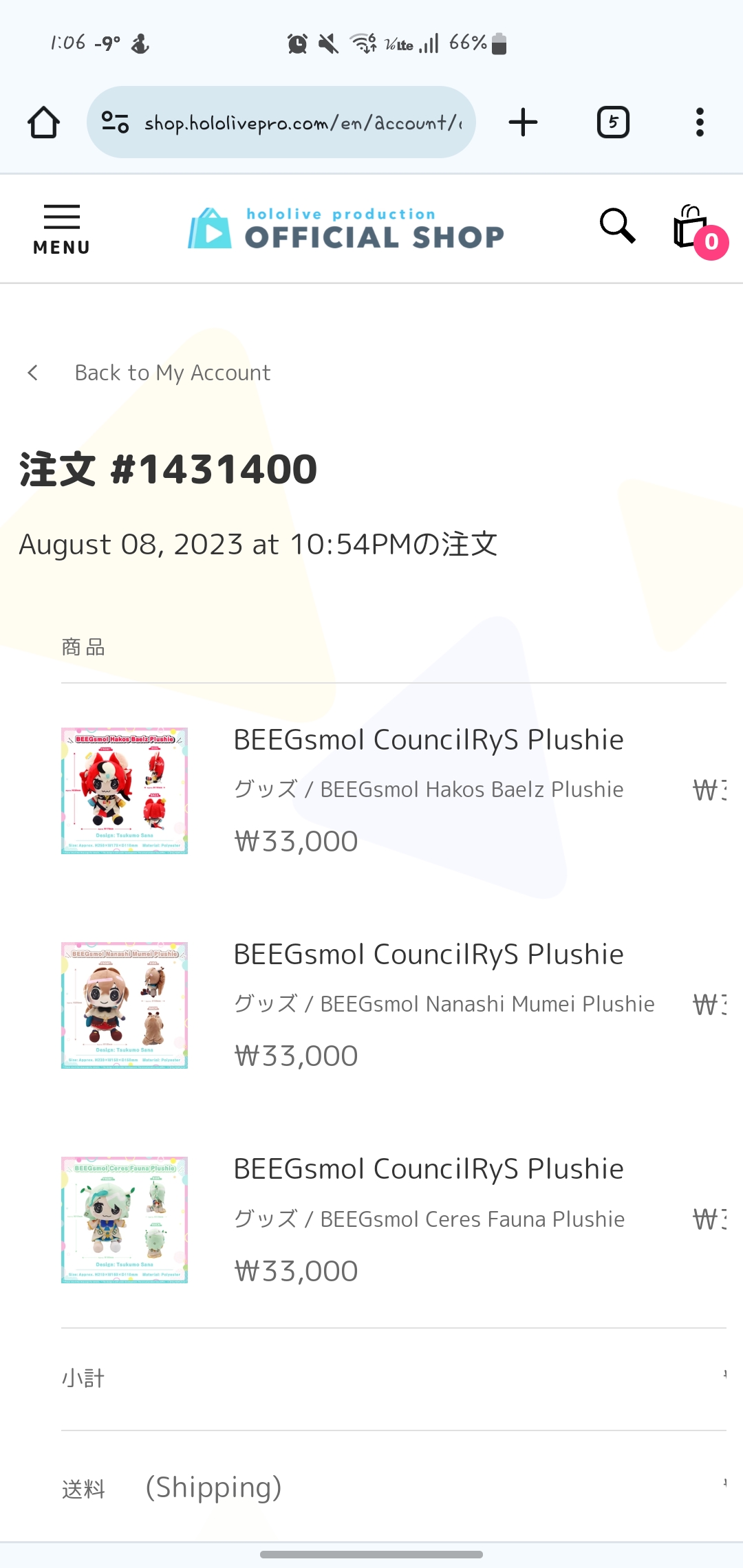Open the shop search magnifier
This screenshot has width=743, height=1568.
[x=617, y=226]
